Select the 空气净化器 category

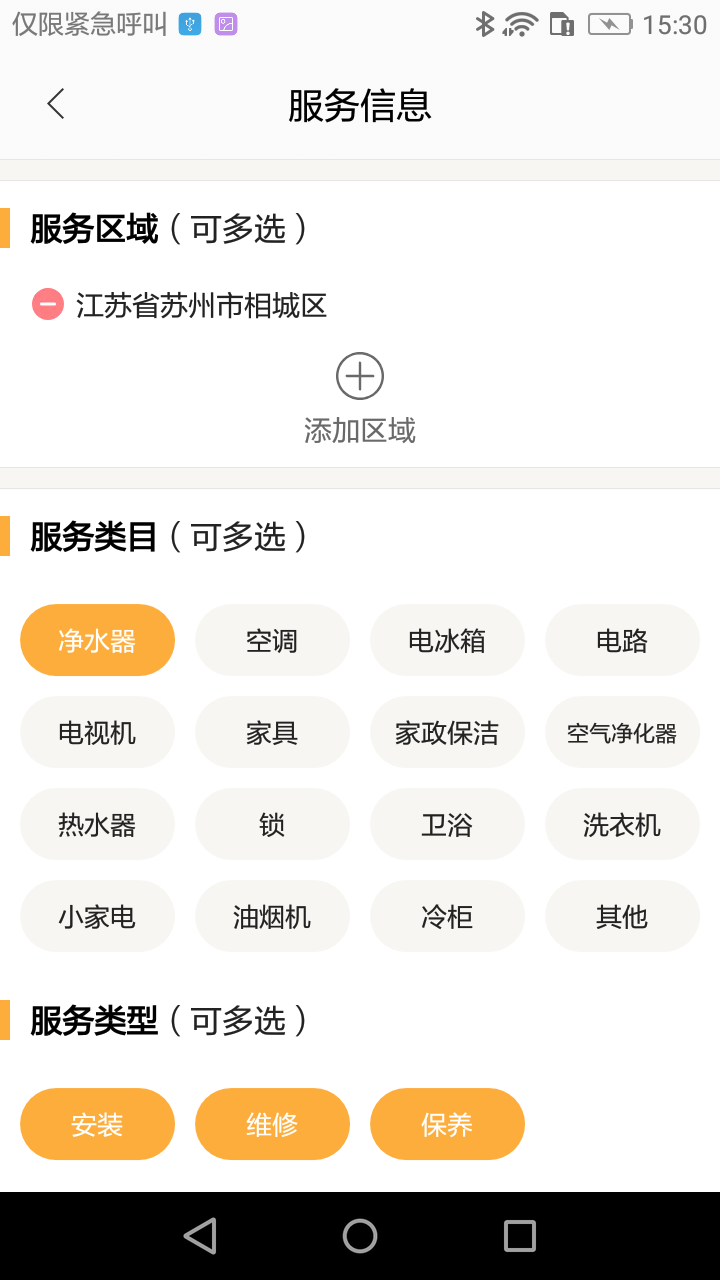(622, 732)
